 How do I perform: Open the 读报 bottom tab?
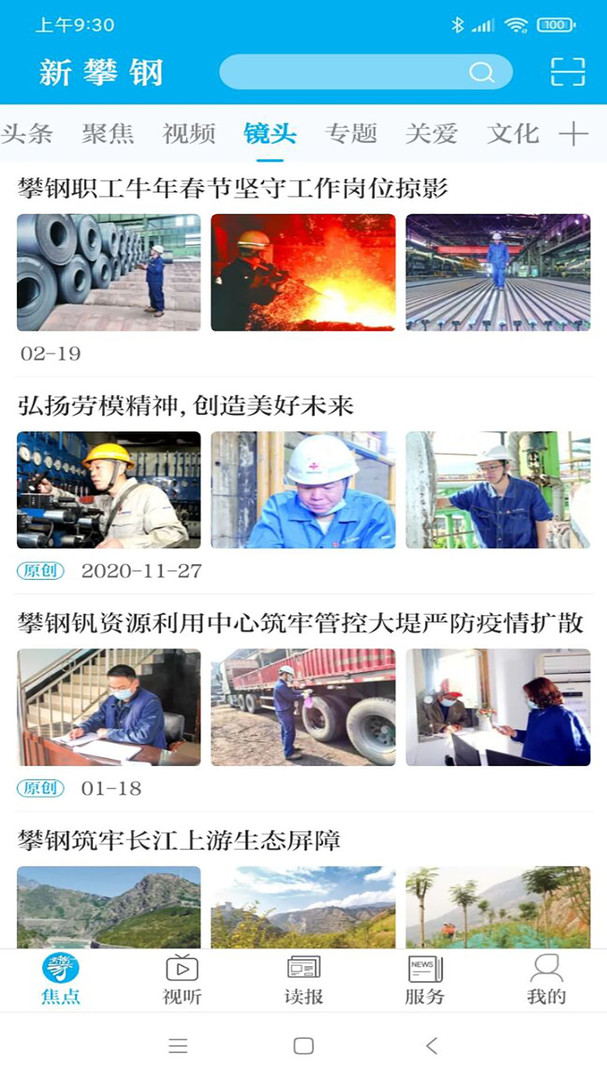(303, 979)
